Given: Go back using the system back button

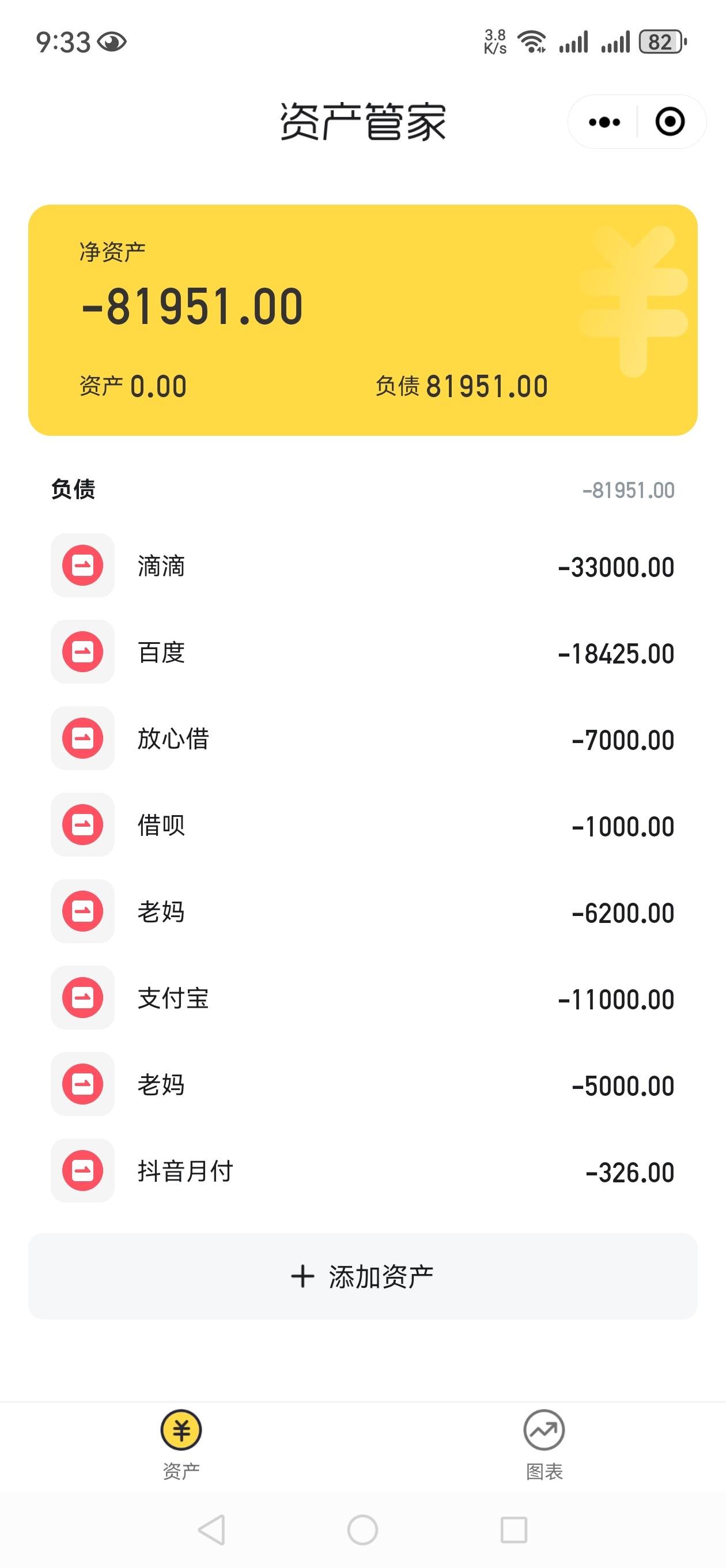Looking at the screenshot, I should (x=212, y=1529).
